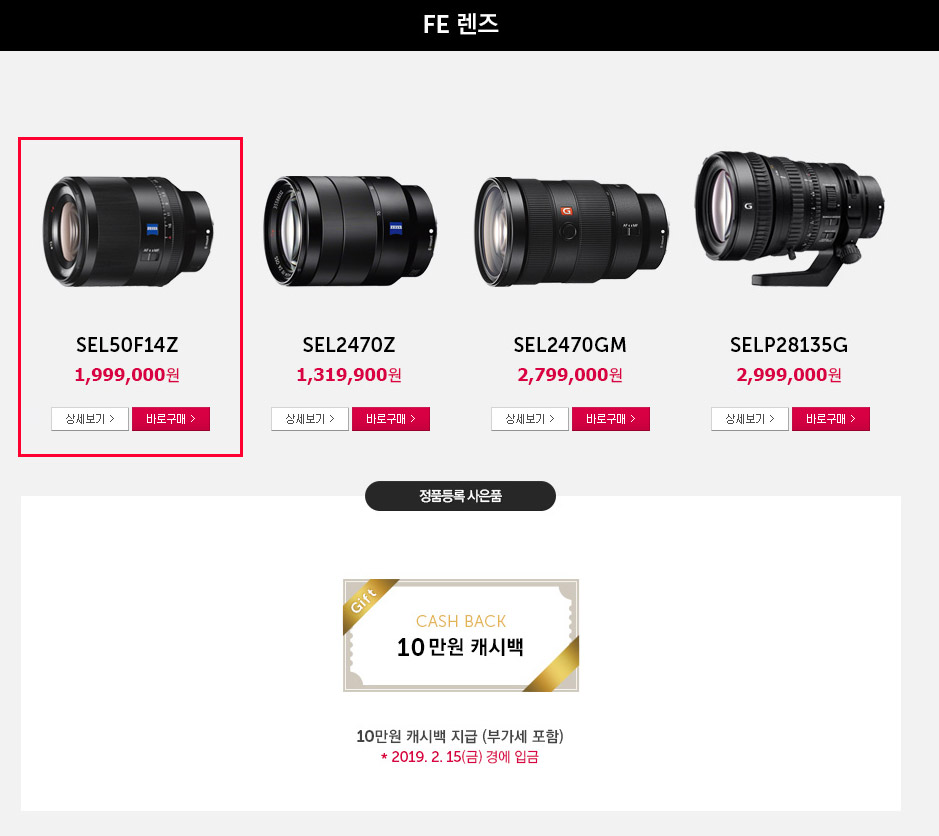Open 상세보기 for SEL50F14Z
Image resolution: width=939 pixels, height=836 pixels.
click(90, 419)
